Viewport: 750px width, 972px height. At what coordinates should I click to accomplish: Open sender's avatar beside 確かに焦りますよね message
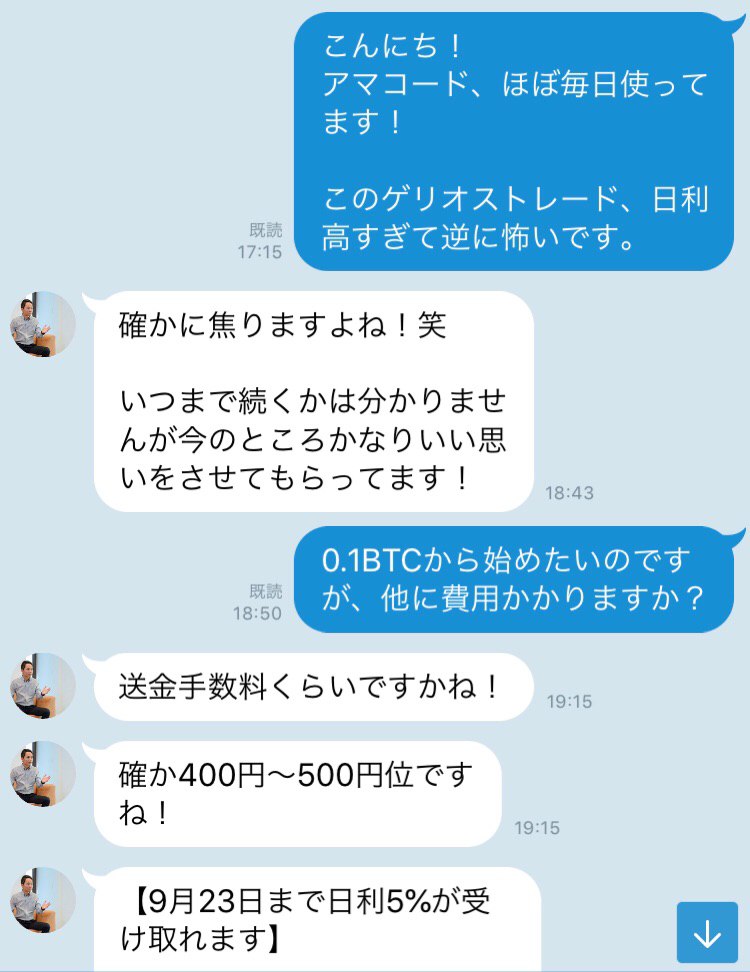(43, 324)
